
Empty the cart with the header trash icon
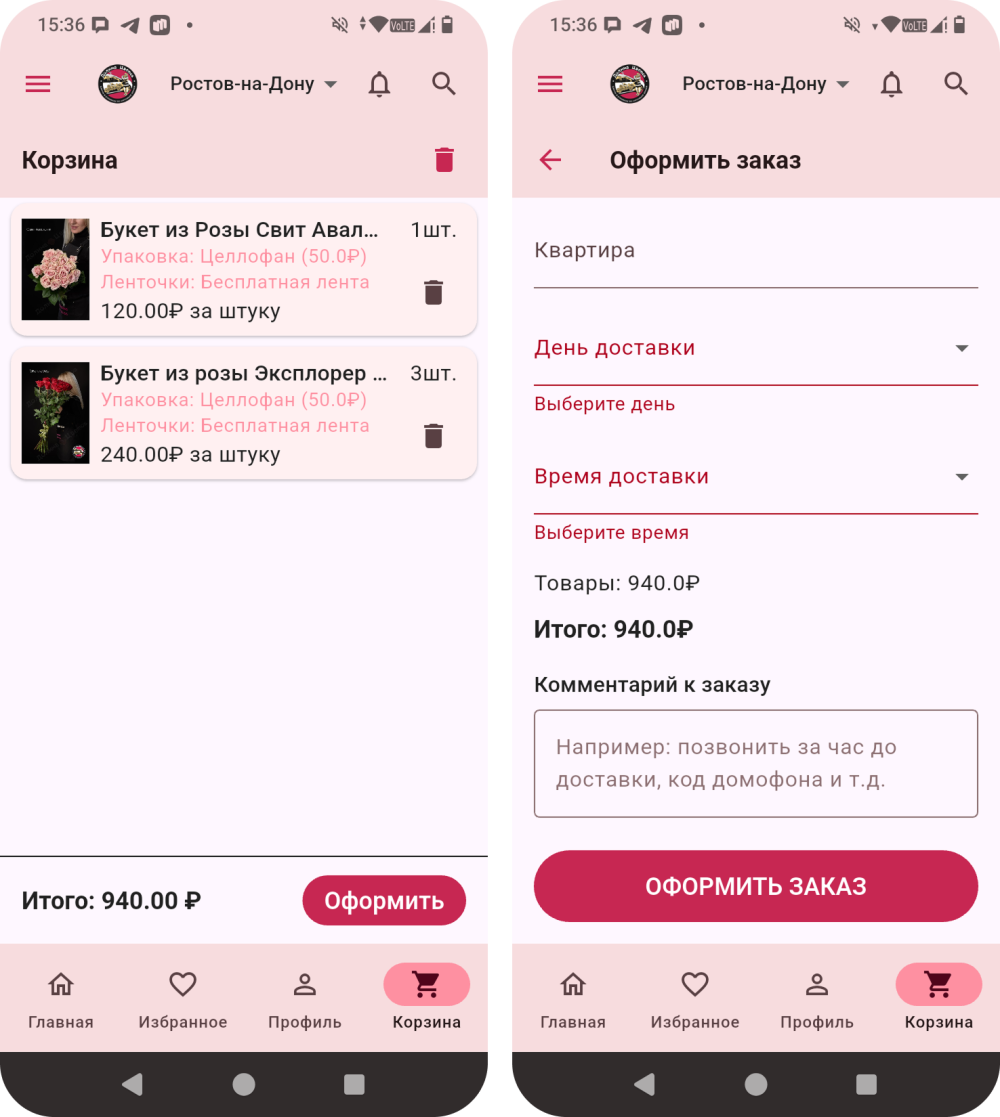point(444,160)
